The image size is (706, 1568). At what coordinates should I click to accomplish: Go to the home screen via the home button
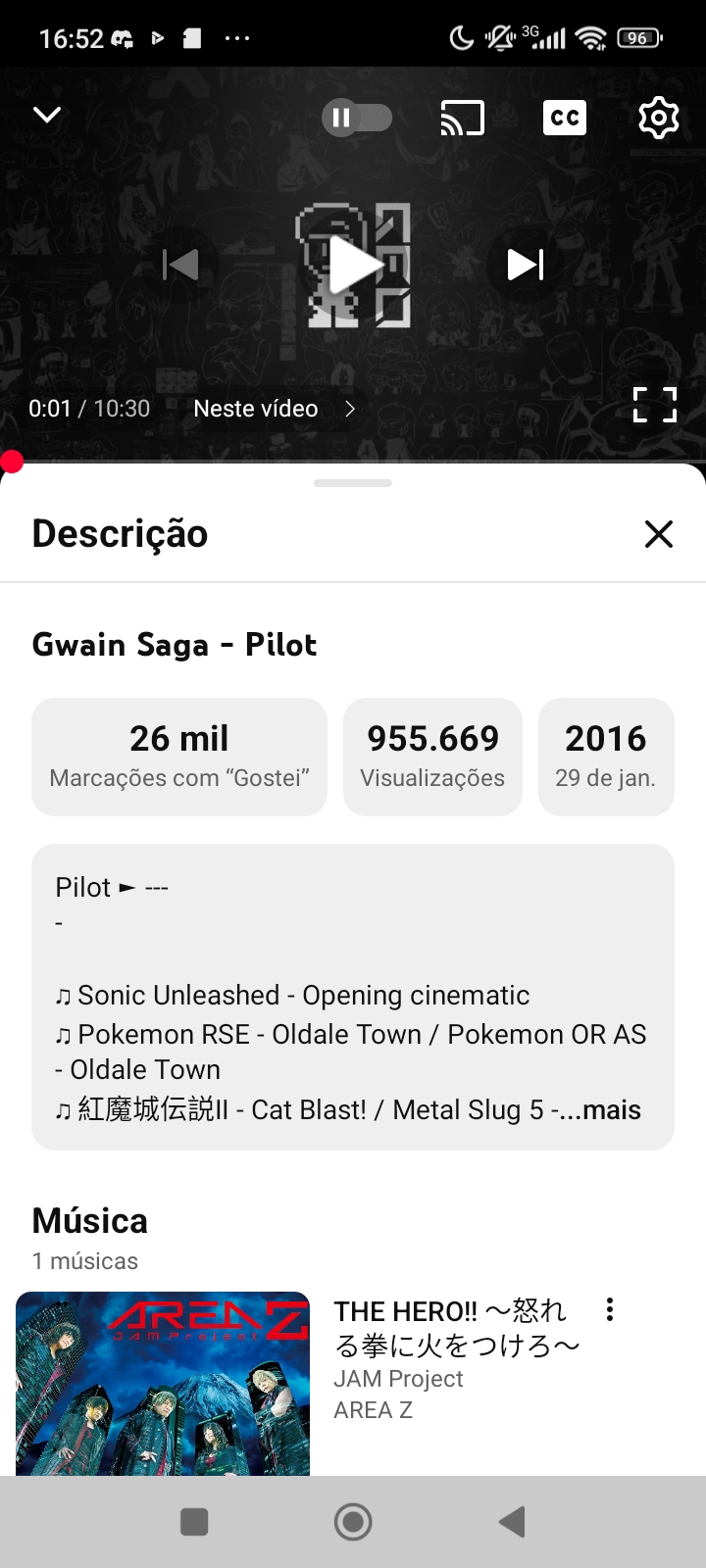click(353, 1522)
